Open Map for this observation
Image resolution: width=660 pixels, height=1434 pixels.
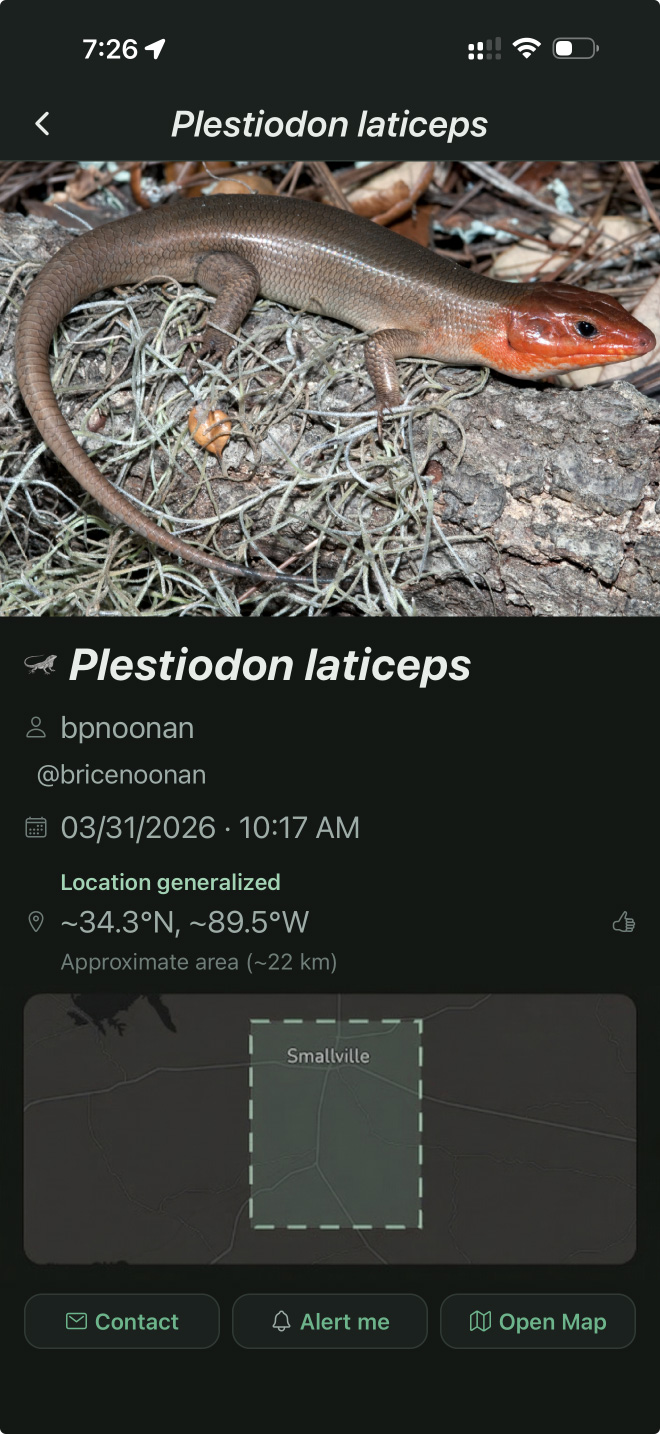click(538, 1321)
